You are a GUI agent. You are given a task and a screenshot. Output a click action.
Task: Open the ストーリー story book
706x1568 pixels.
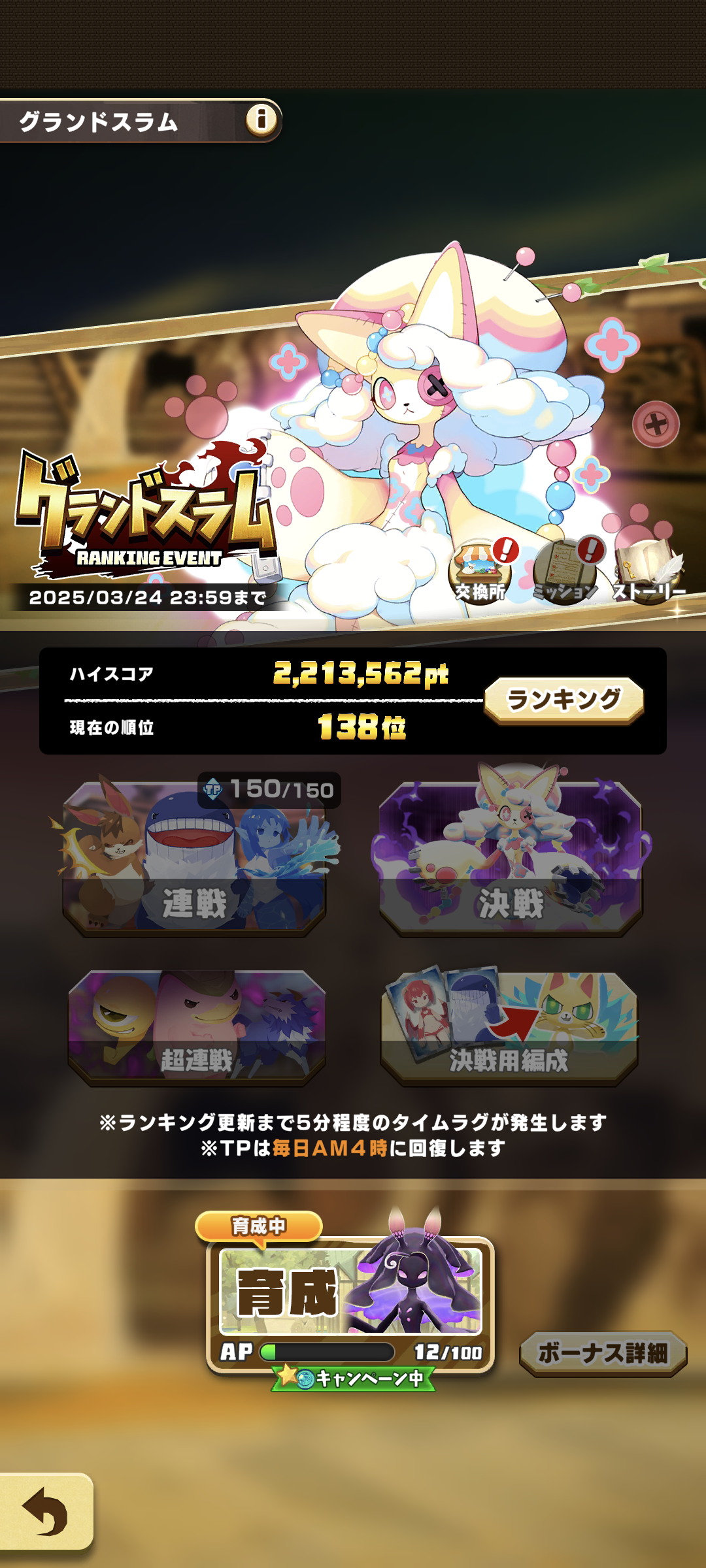point(649,572)
